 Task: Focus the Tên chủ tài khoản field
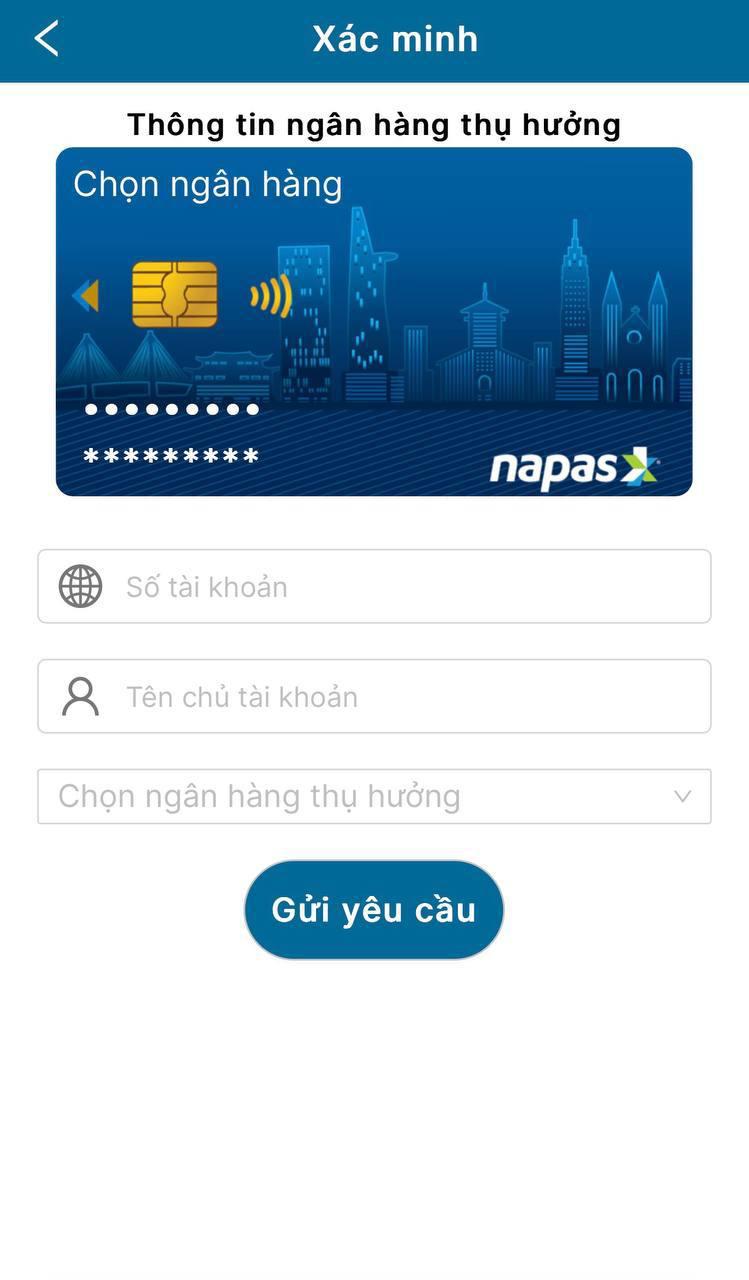tap(400, 697)
